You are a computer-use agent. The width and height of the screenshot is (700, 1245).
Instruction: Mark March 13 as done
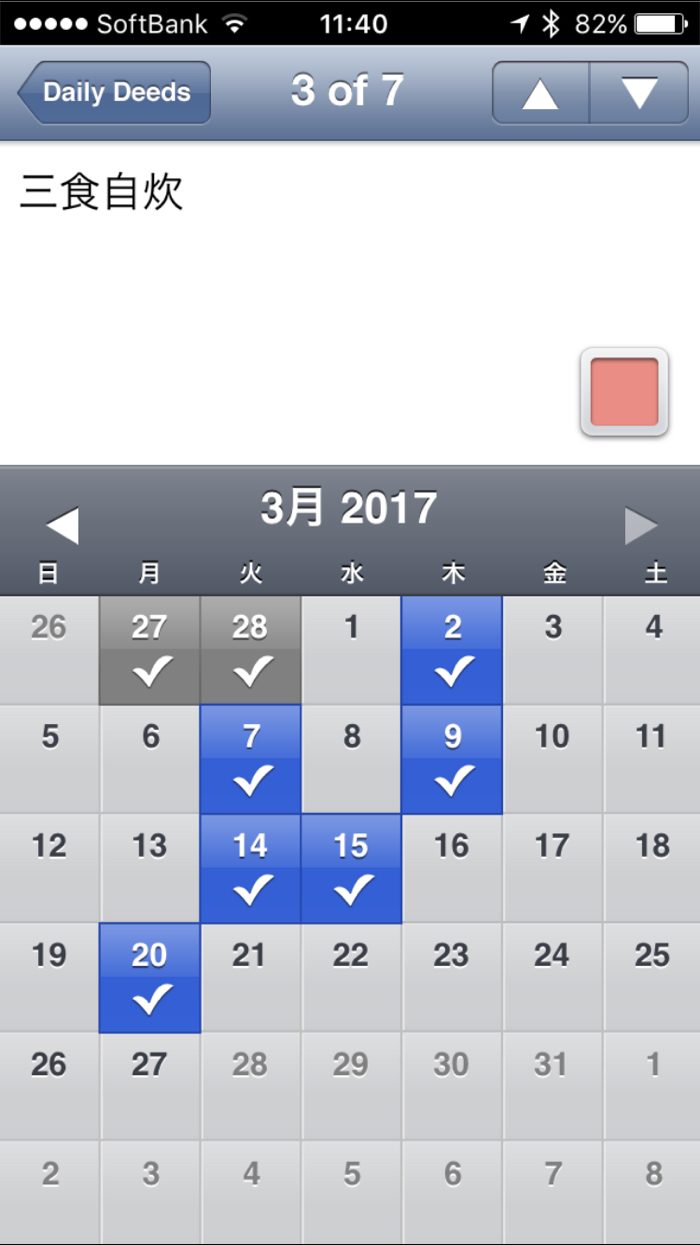point(150,868)
